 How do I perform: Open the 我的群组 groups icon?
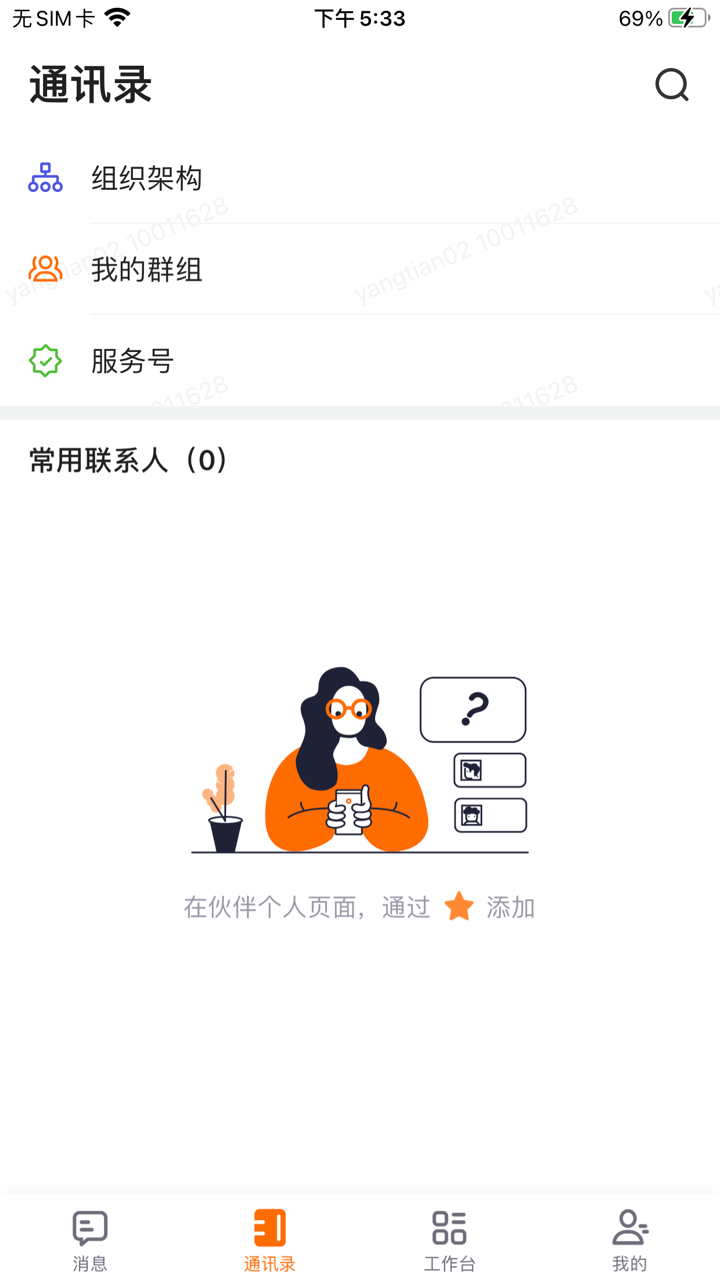(x=45, y=269)
